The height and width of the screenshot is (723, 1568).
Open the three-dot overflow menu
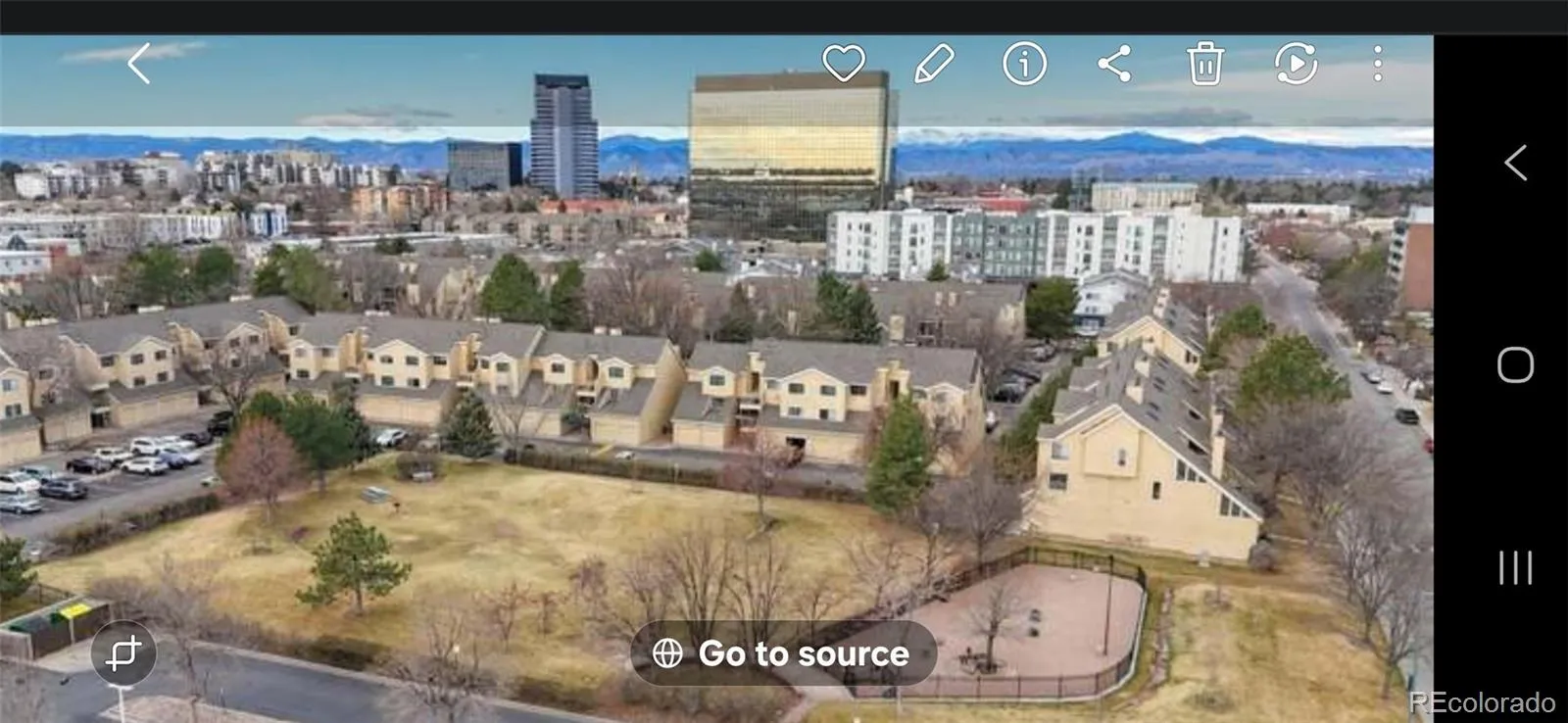(x=1378, y=64)
